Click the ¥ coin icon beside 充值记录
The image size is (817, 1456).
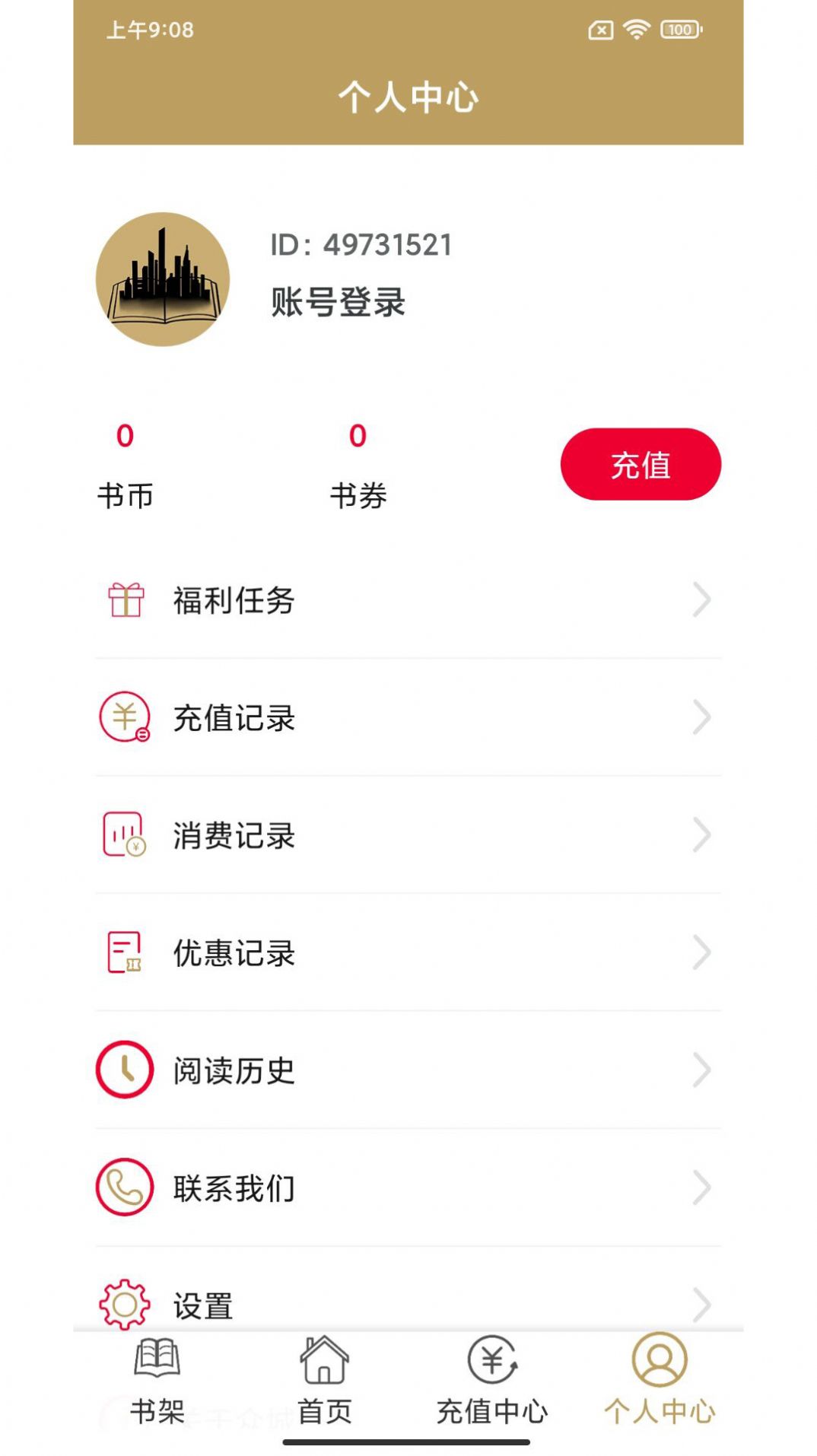pos(124,719)
